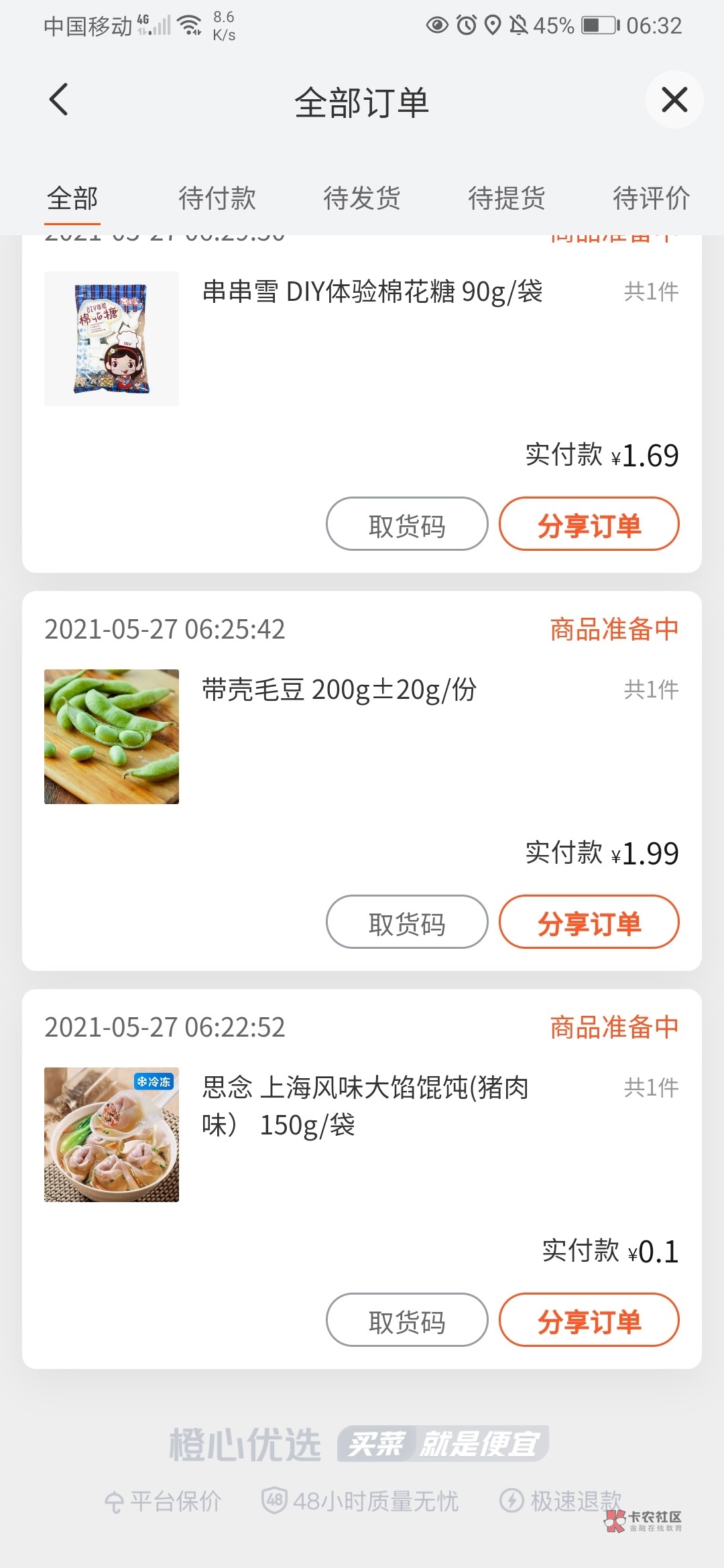724x1568 pixels.
Task: Switch to the 待付款 tab
Action: pos(217,198)
